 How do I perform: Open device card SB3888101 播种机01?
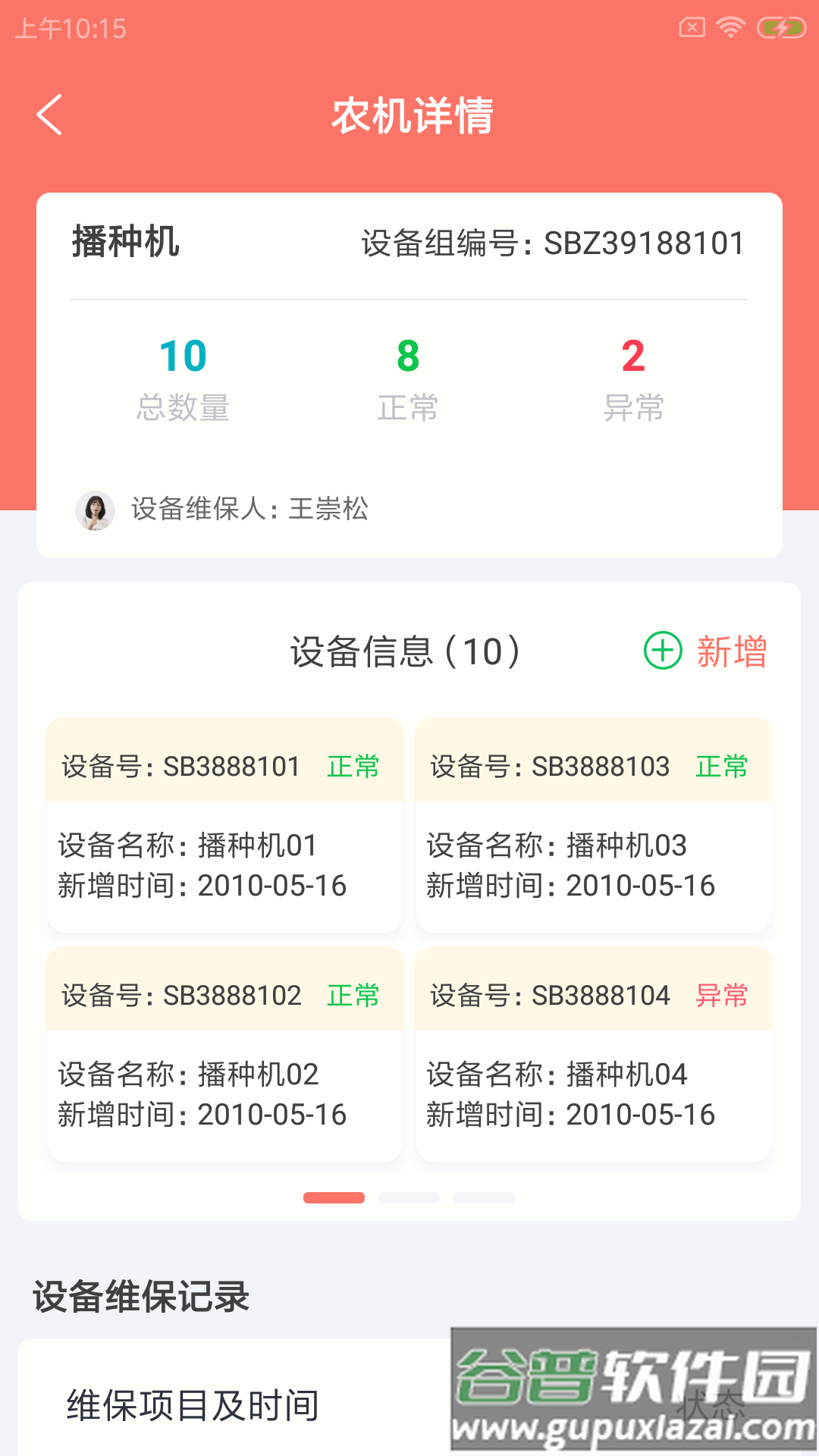(224, 827)
